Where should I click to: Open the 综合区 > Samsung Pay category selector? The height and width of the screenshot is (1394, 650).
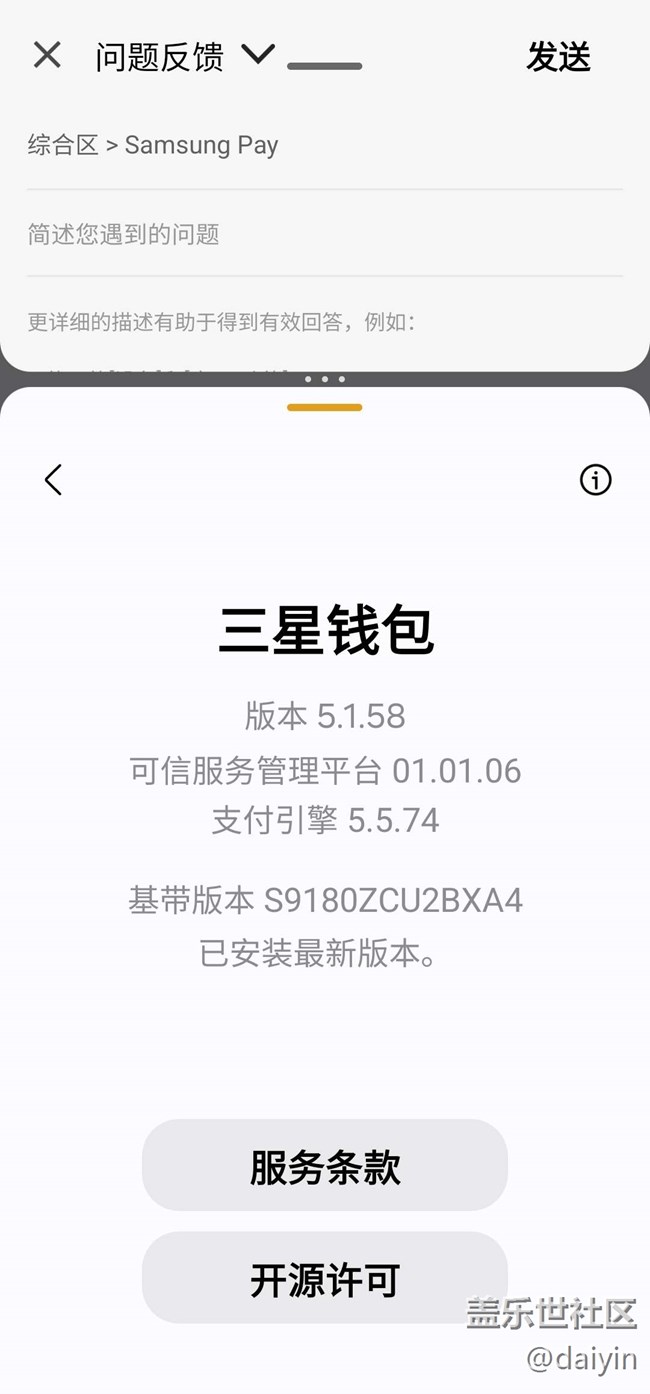tap(325, 145)
